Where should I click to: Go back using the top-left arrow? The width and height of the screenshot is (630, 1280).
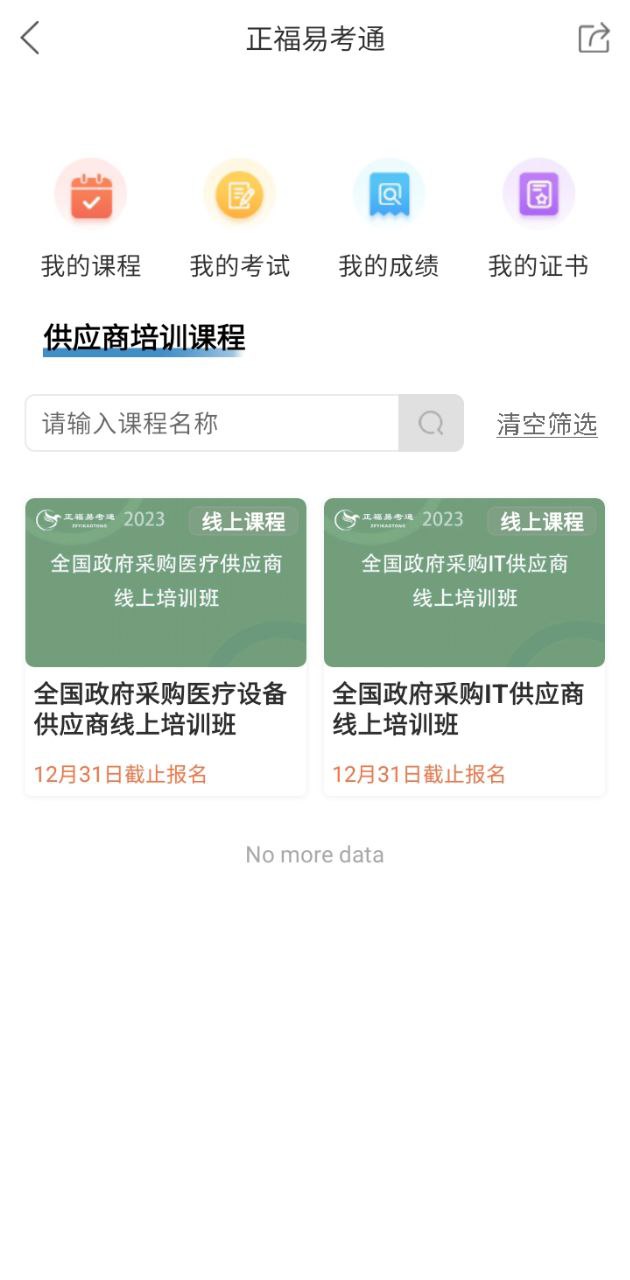coord(30,39)
